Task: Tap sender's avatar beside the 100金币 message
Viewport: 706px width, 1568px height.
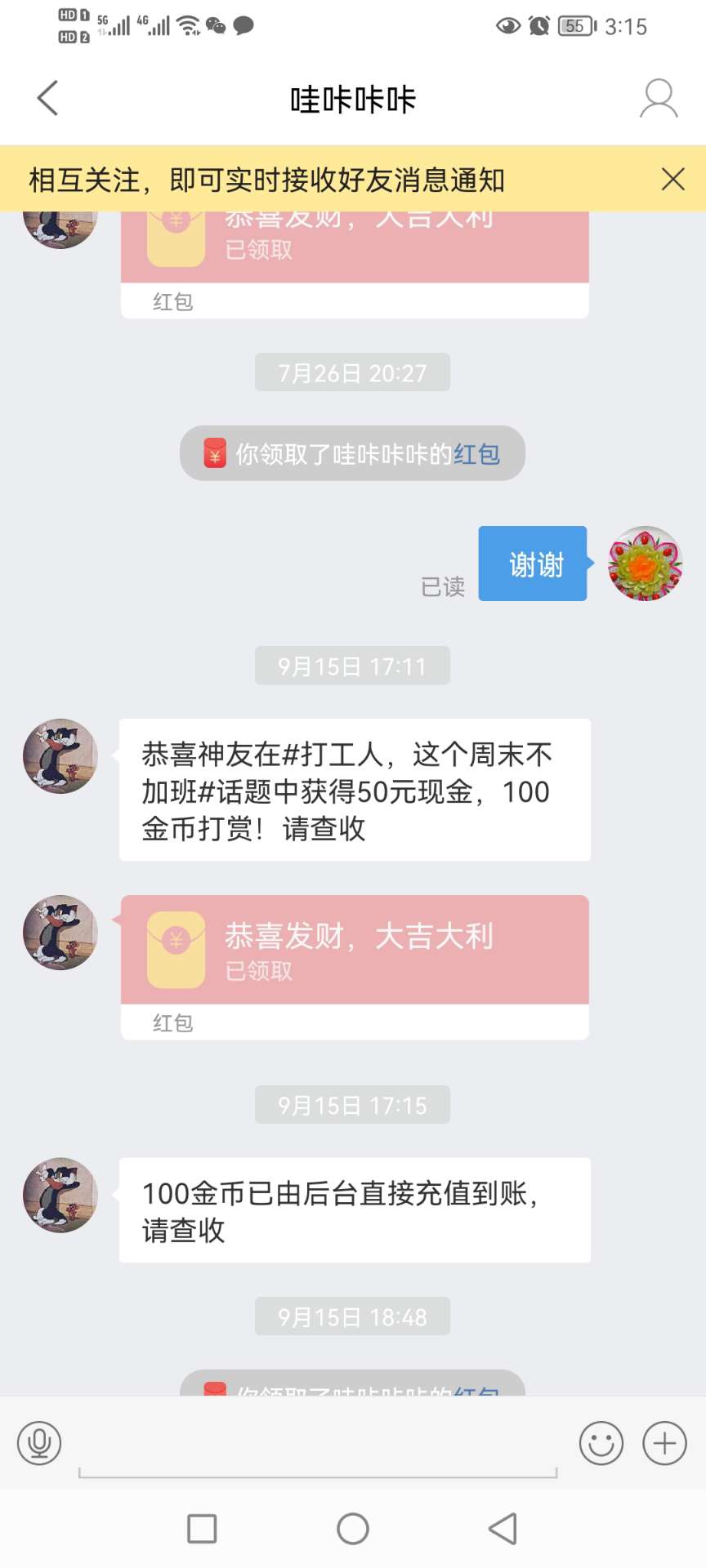Action: (x=60, y=1195)
